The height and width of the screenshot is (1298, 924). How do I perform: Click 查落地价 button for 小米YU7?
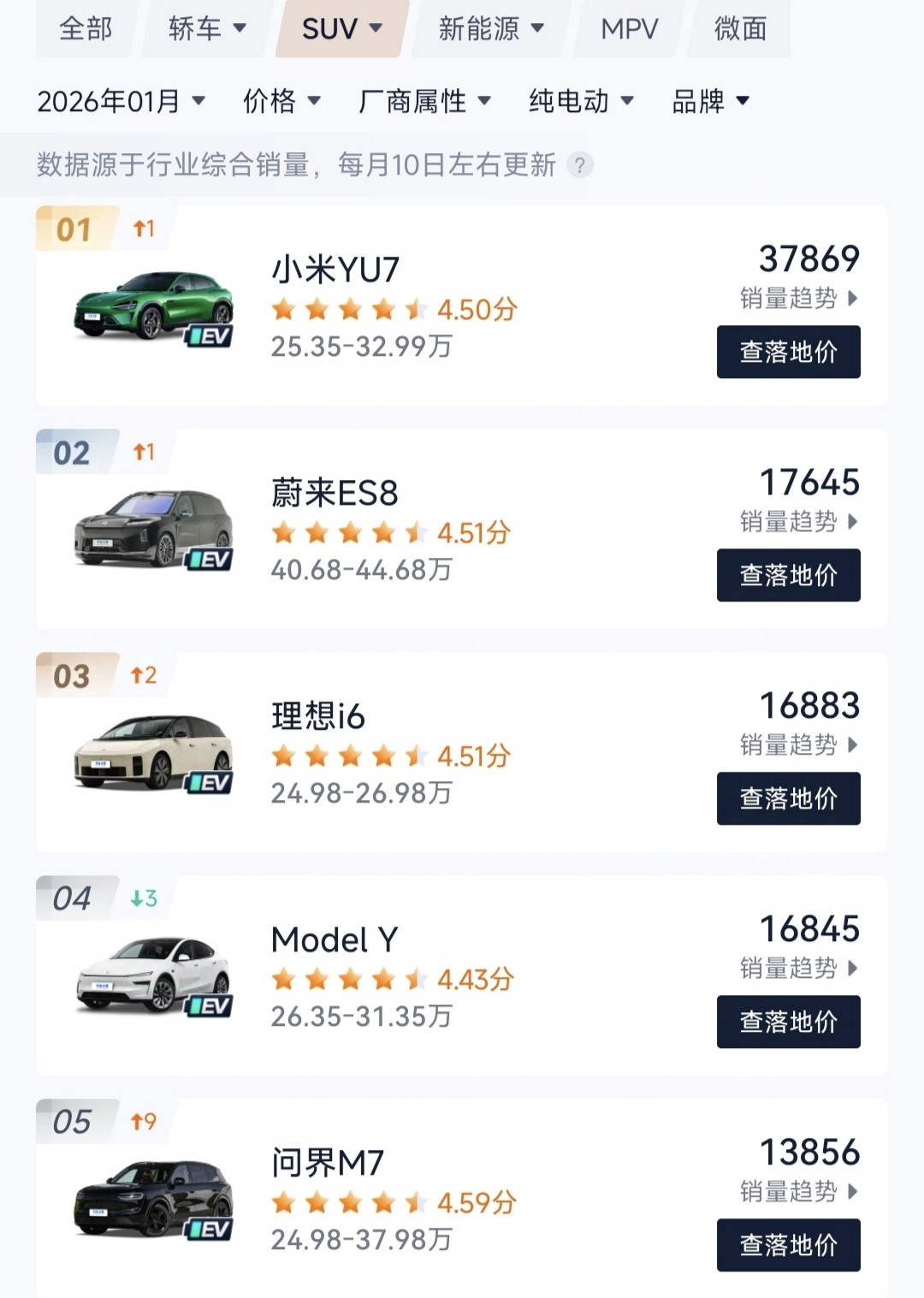788,352
